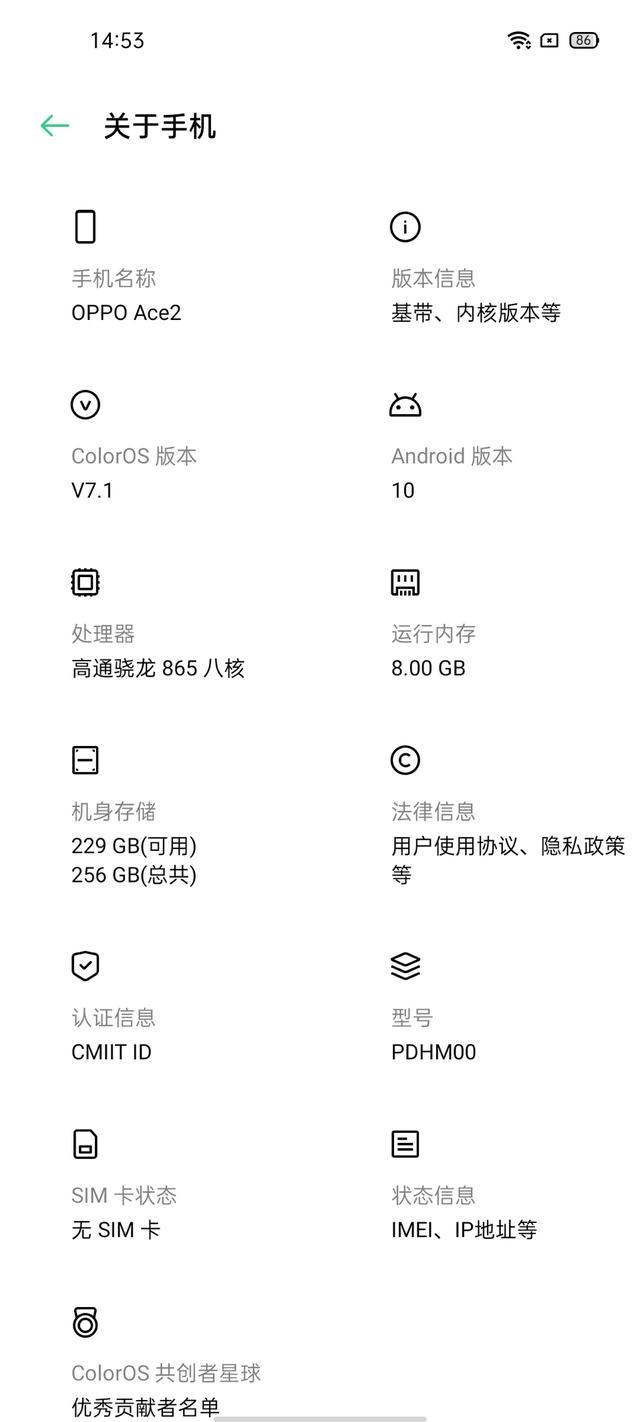
Task: Open the 手机名称 OPPO Ace2 entry
Action: (x=160, y=267)
